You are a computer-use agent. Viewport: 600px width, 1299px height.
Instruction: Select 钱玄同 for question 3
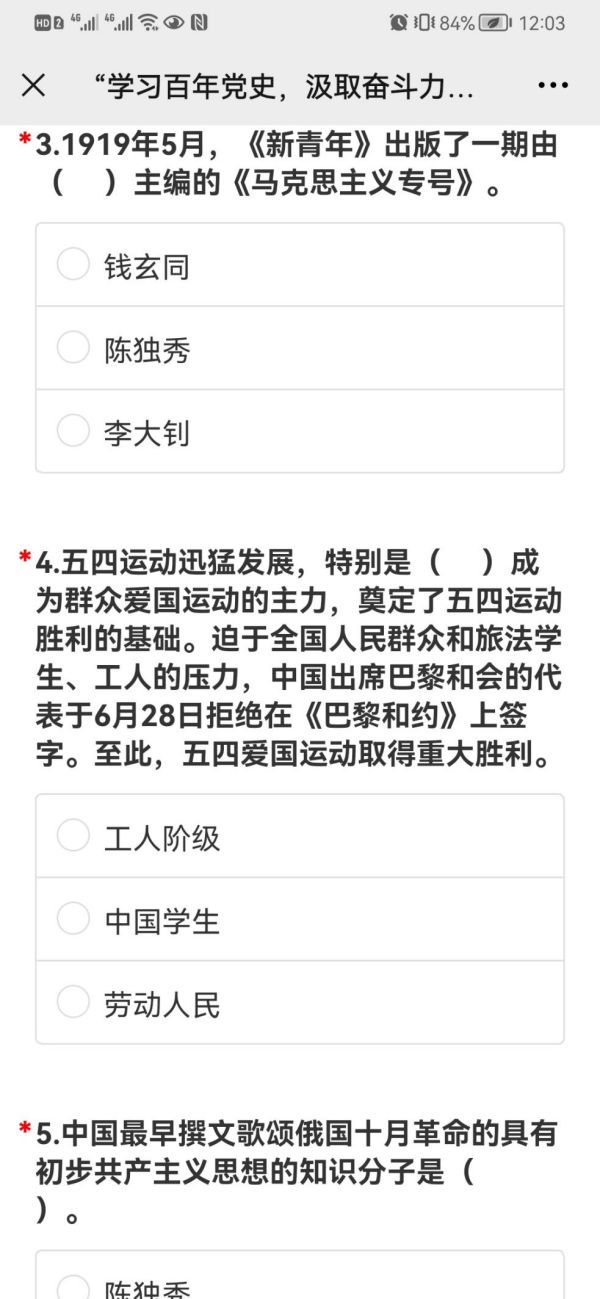pyautogui.click(x=300, y=265)
